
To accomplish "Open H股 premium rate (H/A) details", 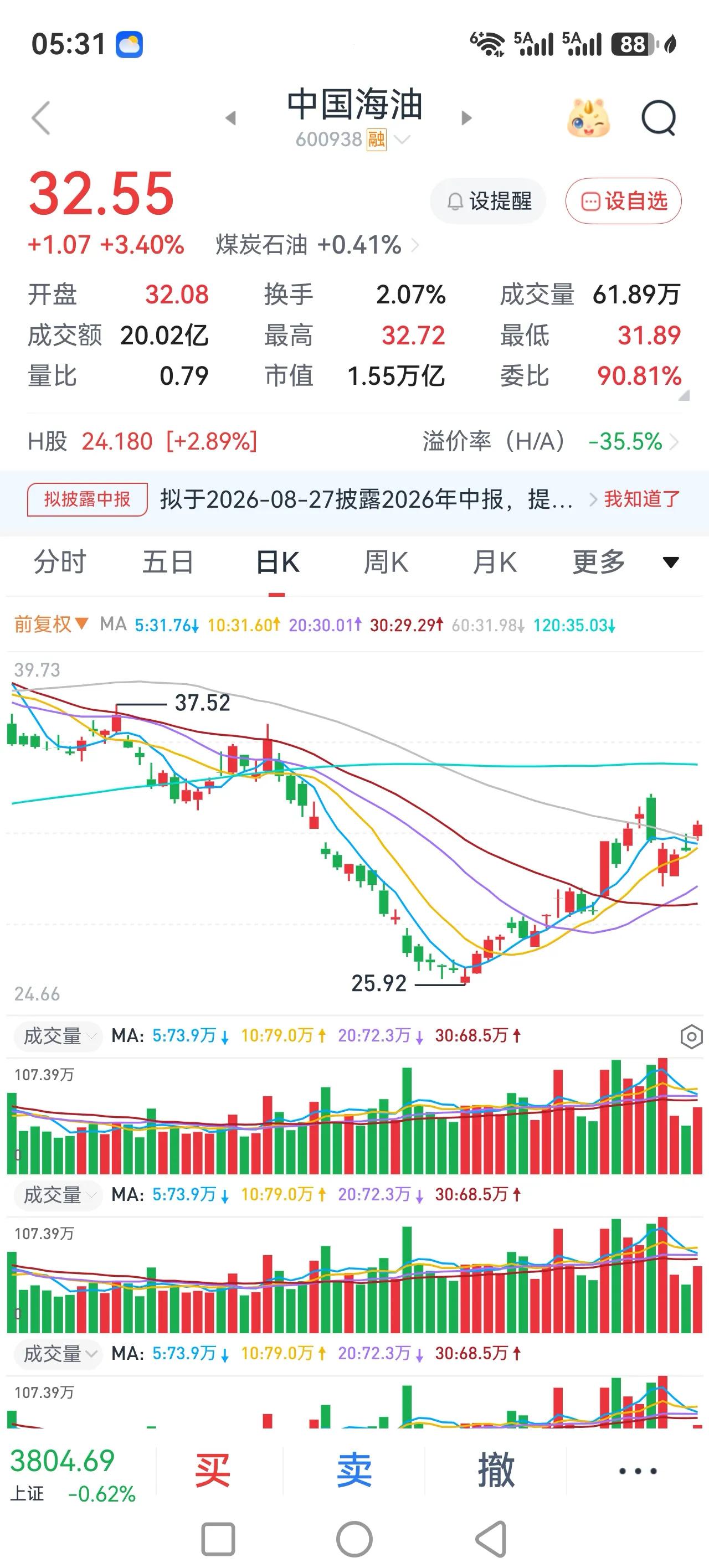I will click(x=551, y=441).
